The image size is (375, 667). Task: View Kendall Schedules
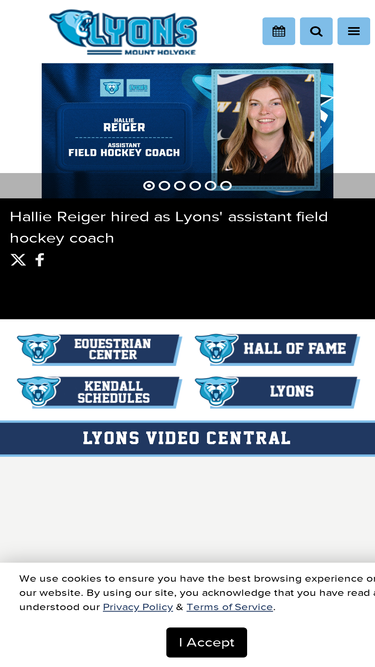click(x=99, y=392)
